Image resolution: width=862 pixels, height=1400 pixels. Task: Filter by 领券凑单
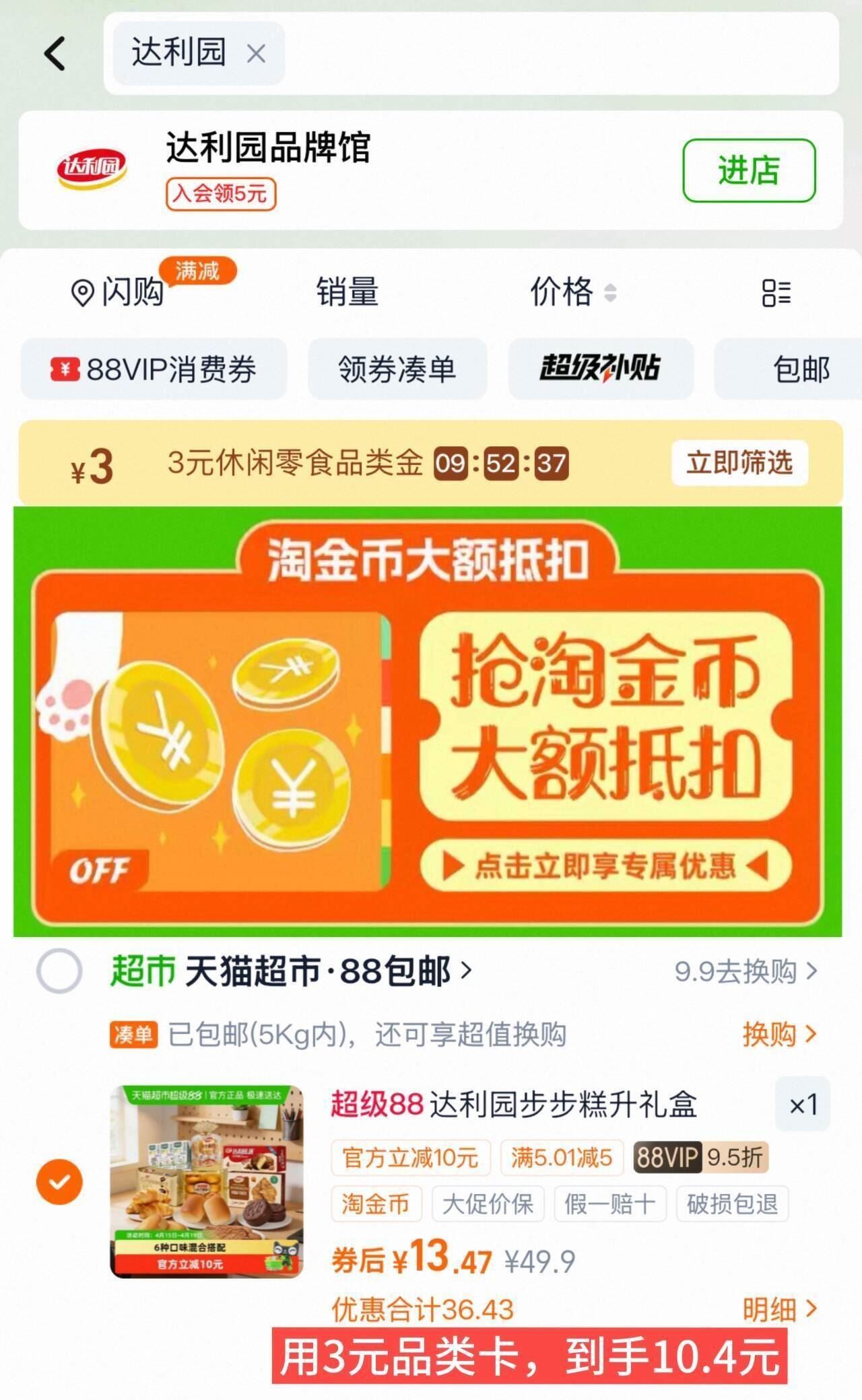397,369
